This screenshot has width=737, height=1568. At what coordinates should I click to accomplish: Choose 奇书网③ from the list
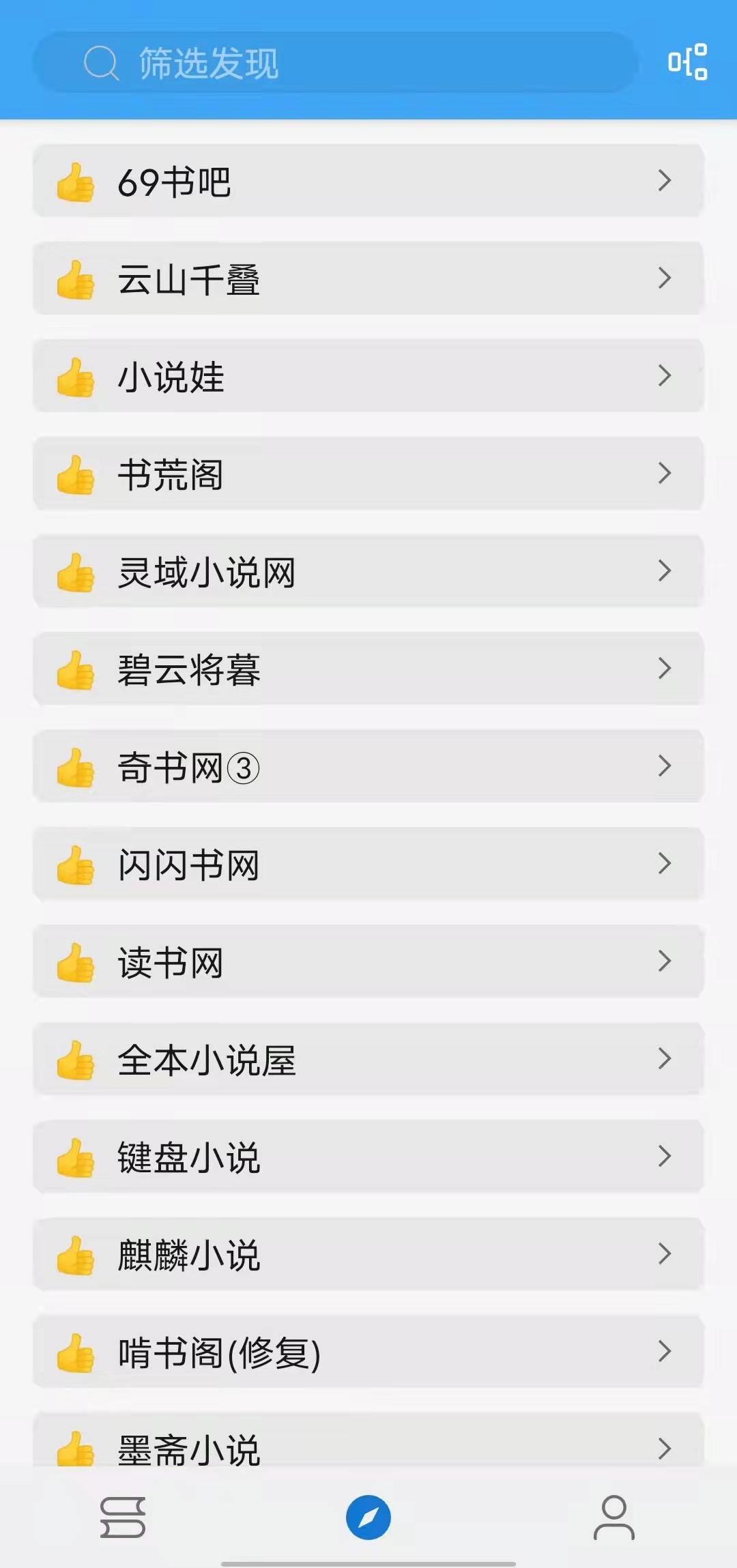pyautogui.click(x=369, y=767)
